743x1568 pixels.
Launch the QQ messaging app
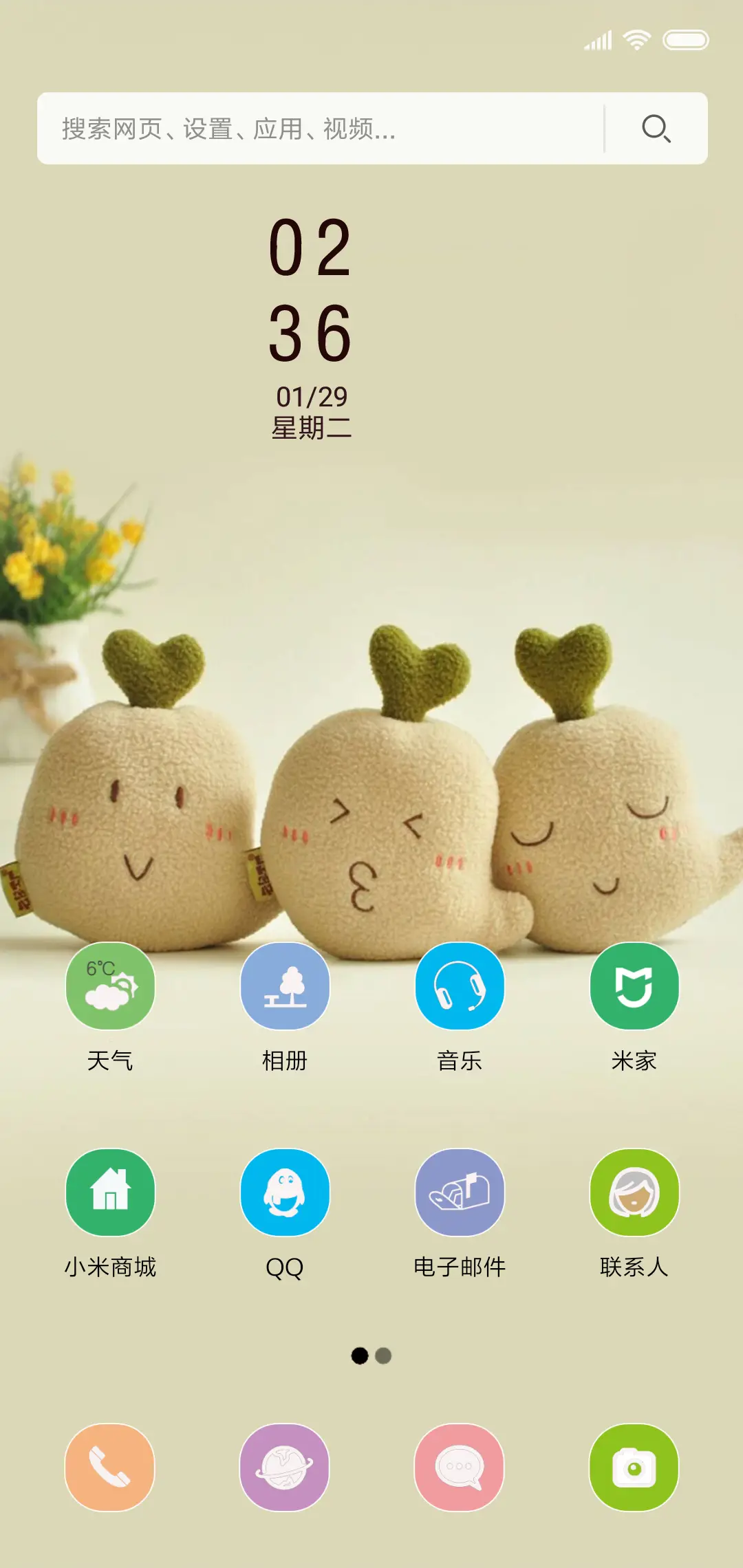[x=285, y=1193]
